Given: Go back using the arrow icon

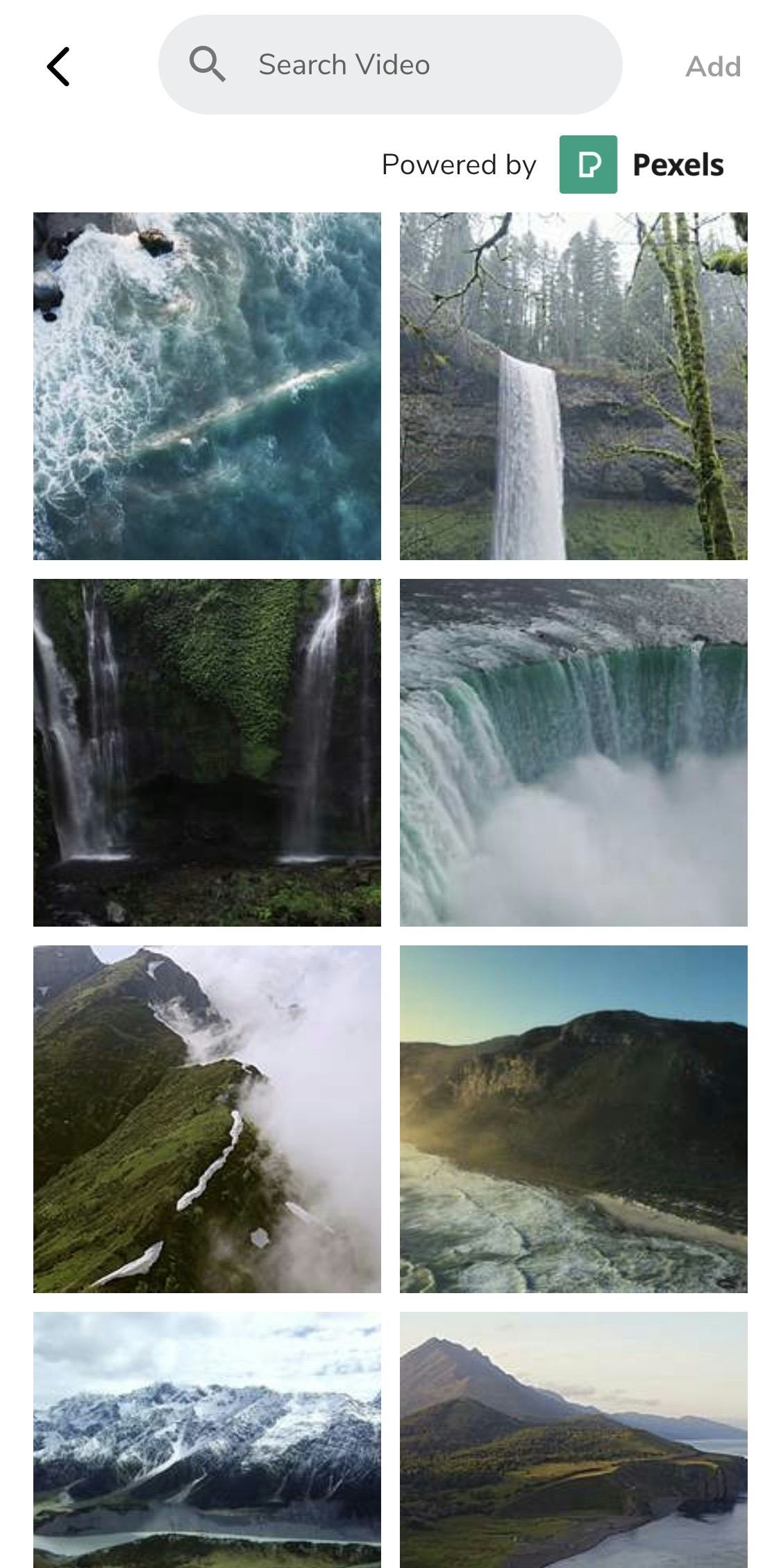Looking at the screenshot, I should [x=58, y=67].
